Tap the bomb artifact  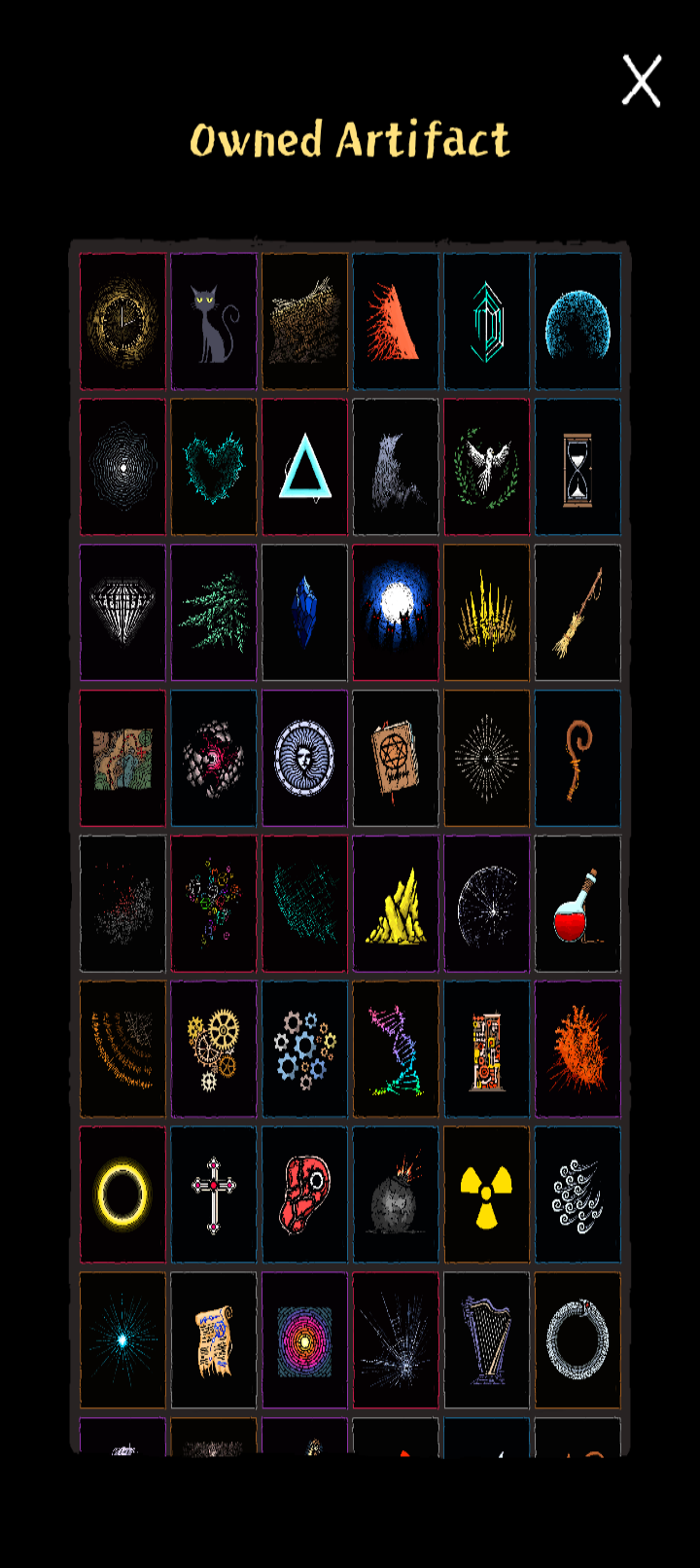[396, 1195]
